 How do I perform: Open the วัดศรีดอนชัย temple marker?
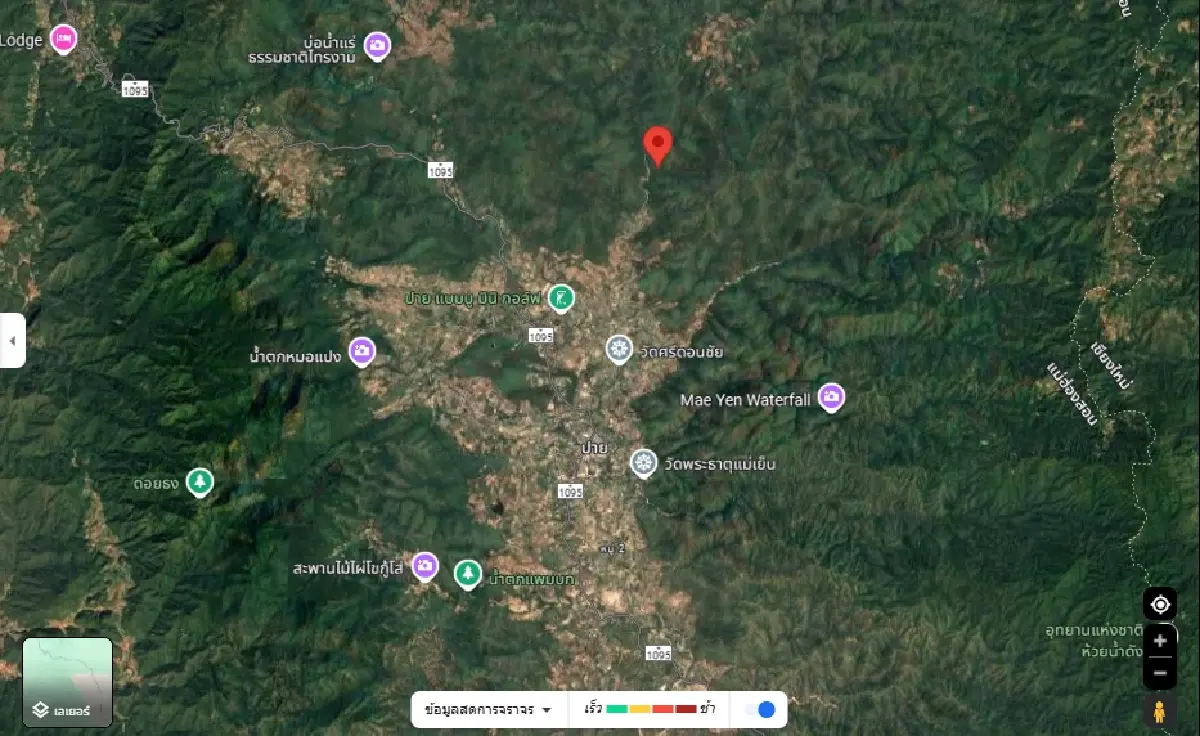620,349
